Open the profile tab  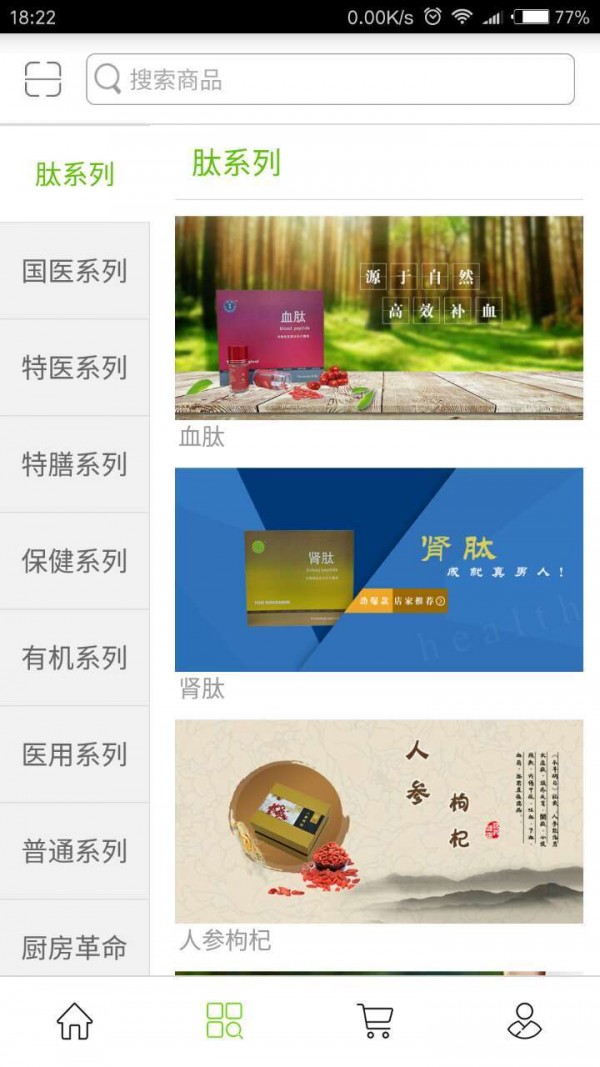point(525,1021)
